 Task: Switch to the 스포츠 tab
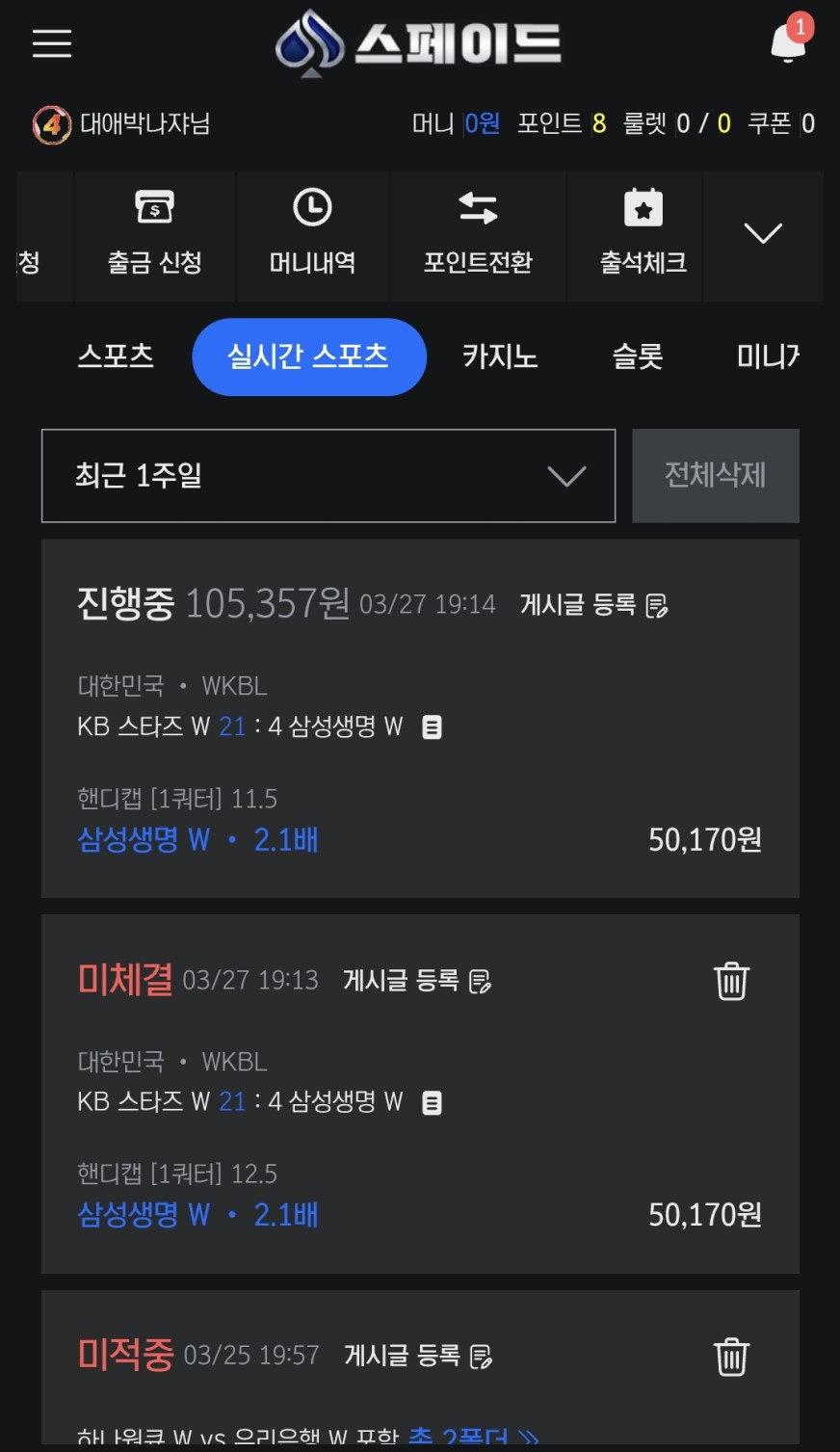pyautogui.click(x=116, y=356)
